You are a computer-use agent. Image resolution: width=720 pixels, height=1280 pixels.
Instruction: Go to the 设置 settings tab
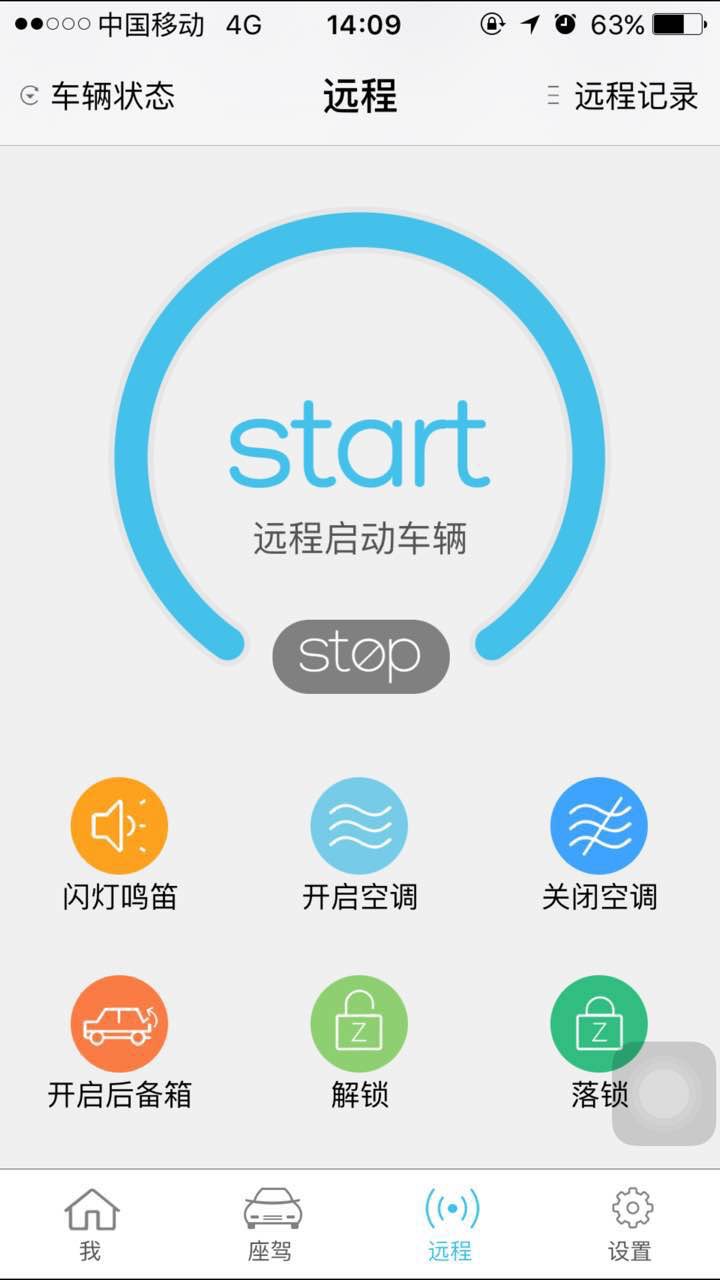click(x=631, y=1224)
